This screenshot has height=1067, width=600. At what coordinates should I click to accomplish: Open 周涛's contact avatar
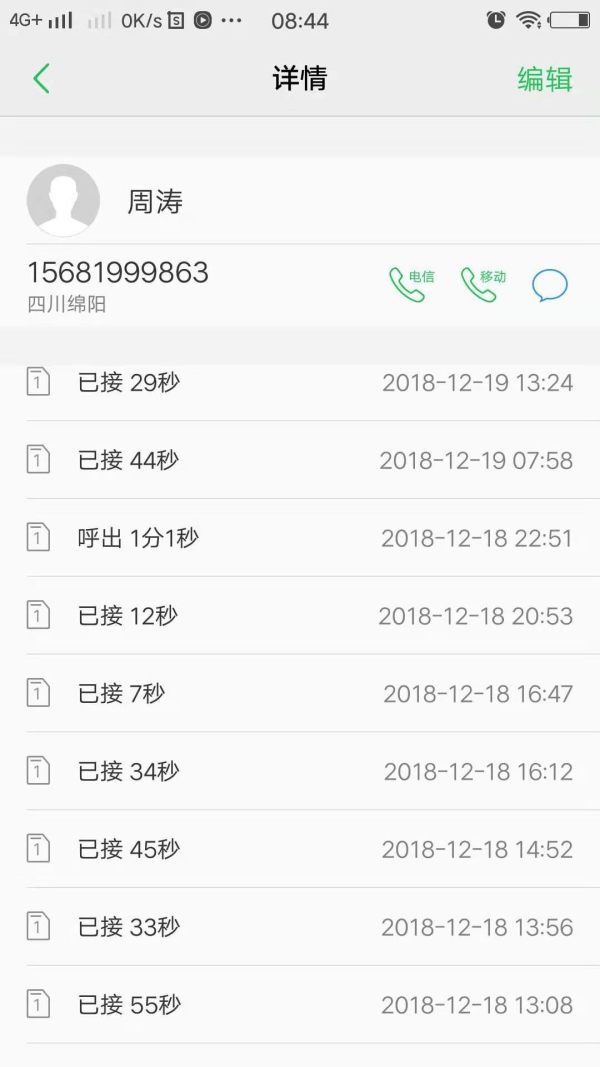63,201
